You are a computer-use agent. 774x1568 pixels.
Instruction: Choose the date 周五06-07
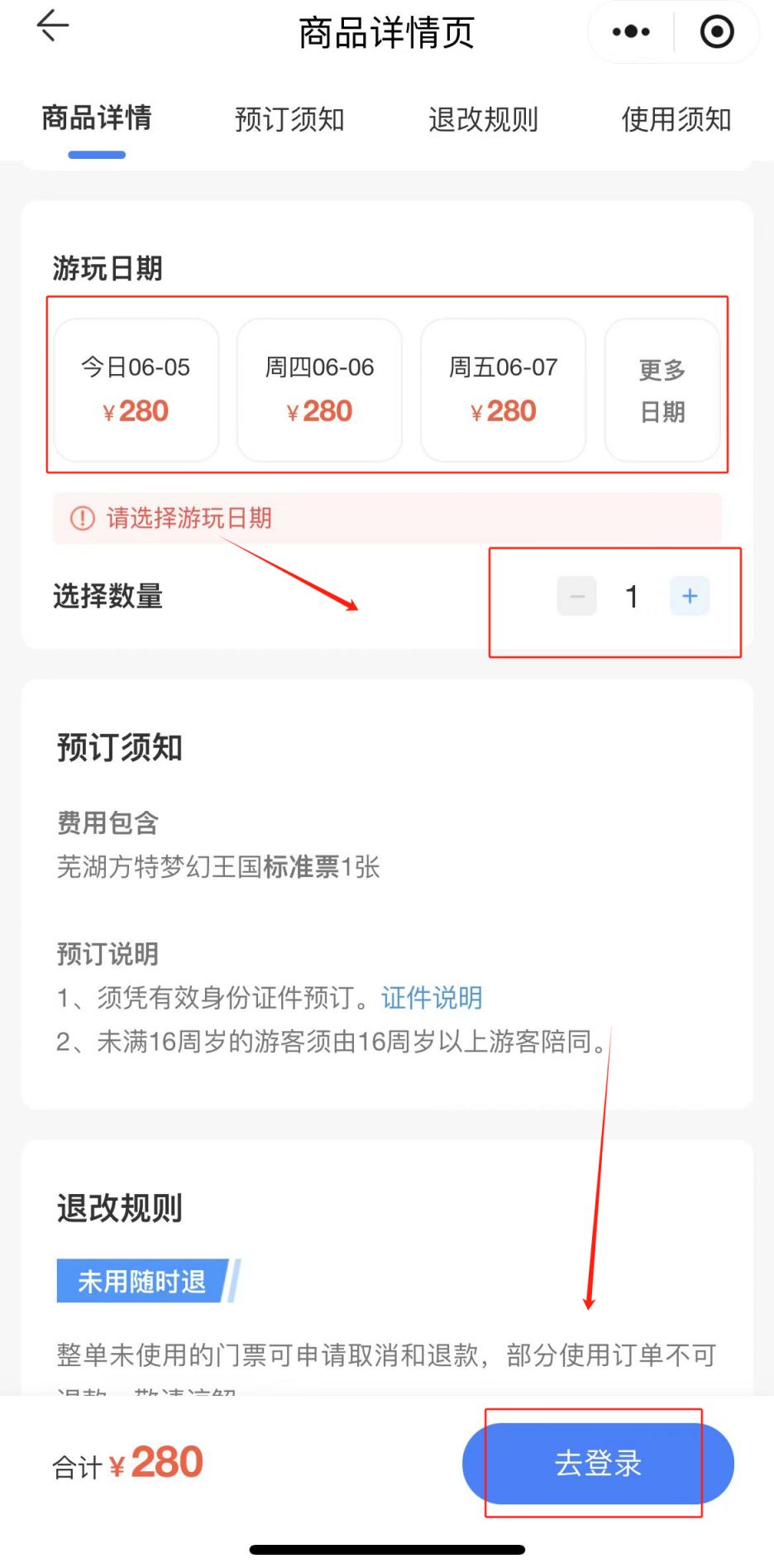504,390
